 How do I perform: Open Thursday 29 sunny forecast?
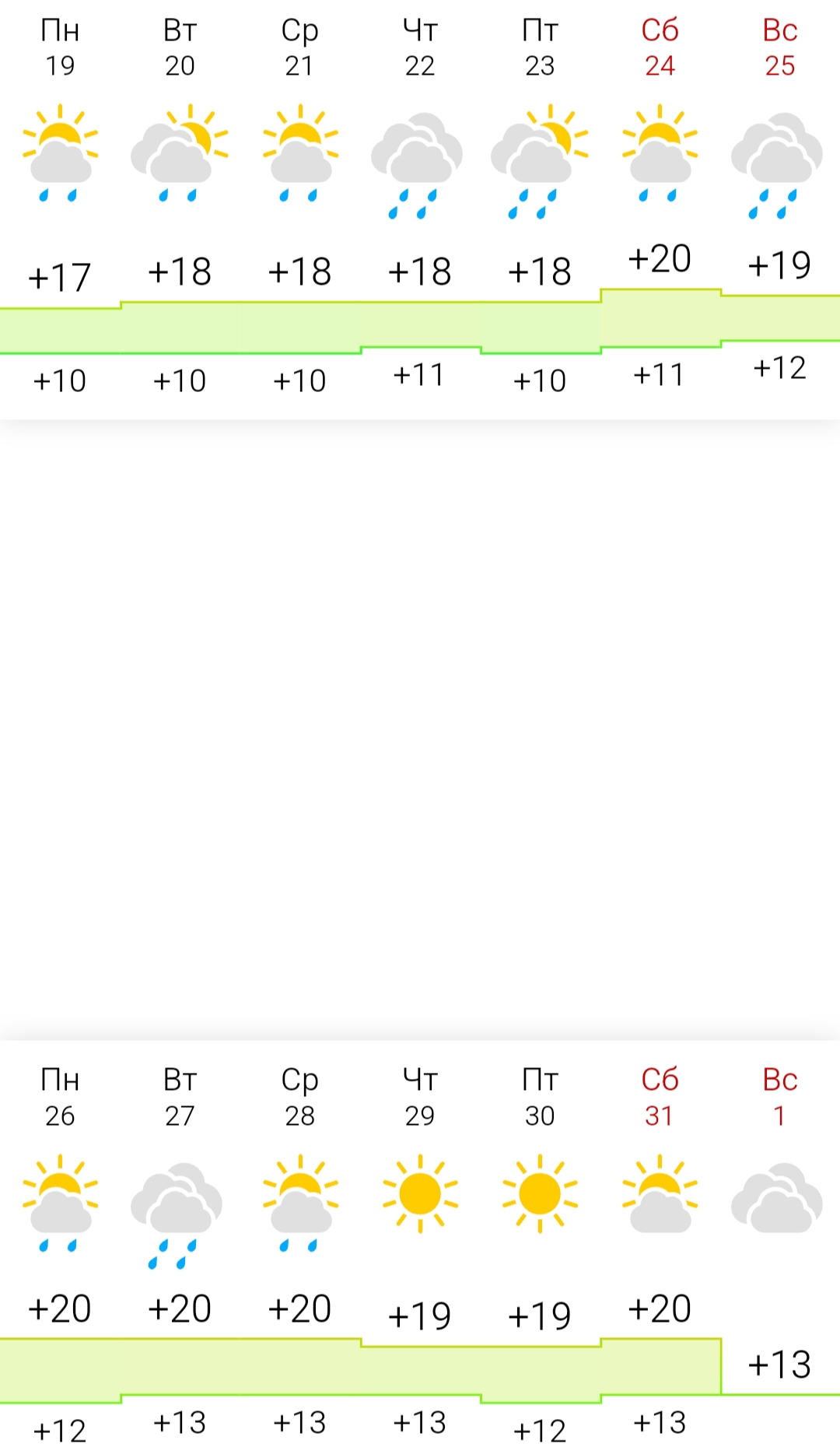point(420,1247)
